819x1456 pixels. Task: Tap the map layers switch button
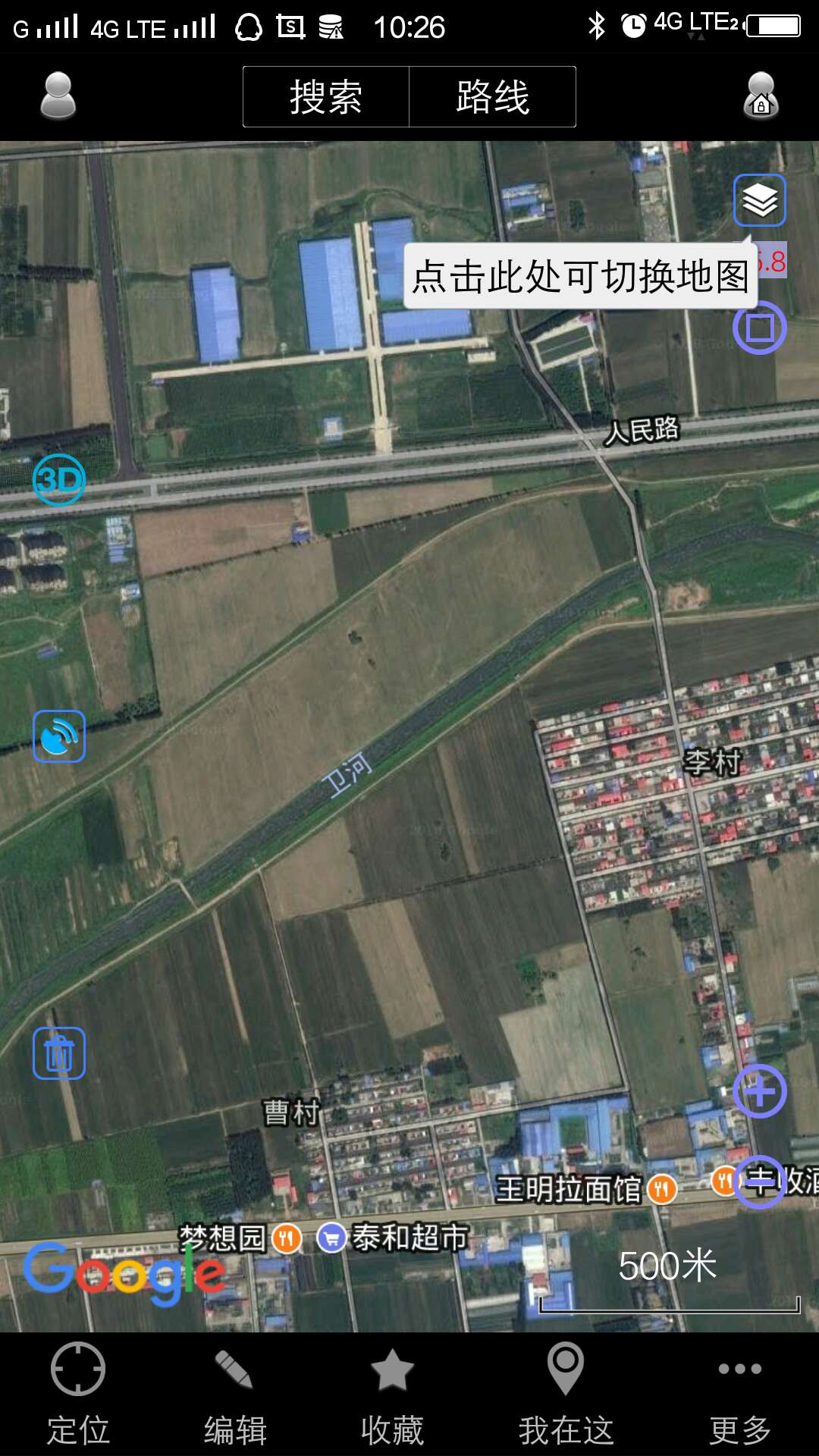click(x=759, y=201)
